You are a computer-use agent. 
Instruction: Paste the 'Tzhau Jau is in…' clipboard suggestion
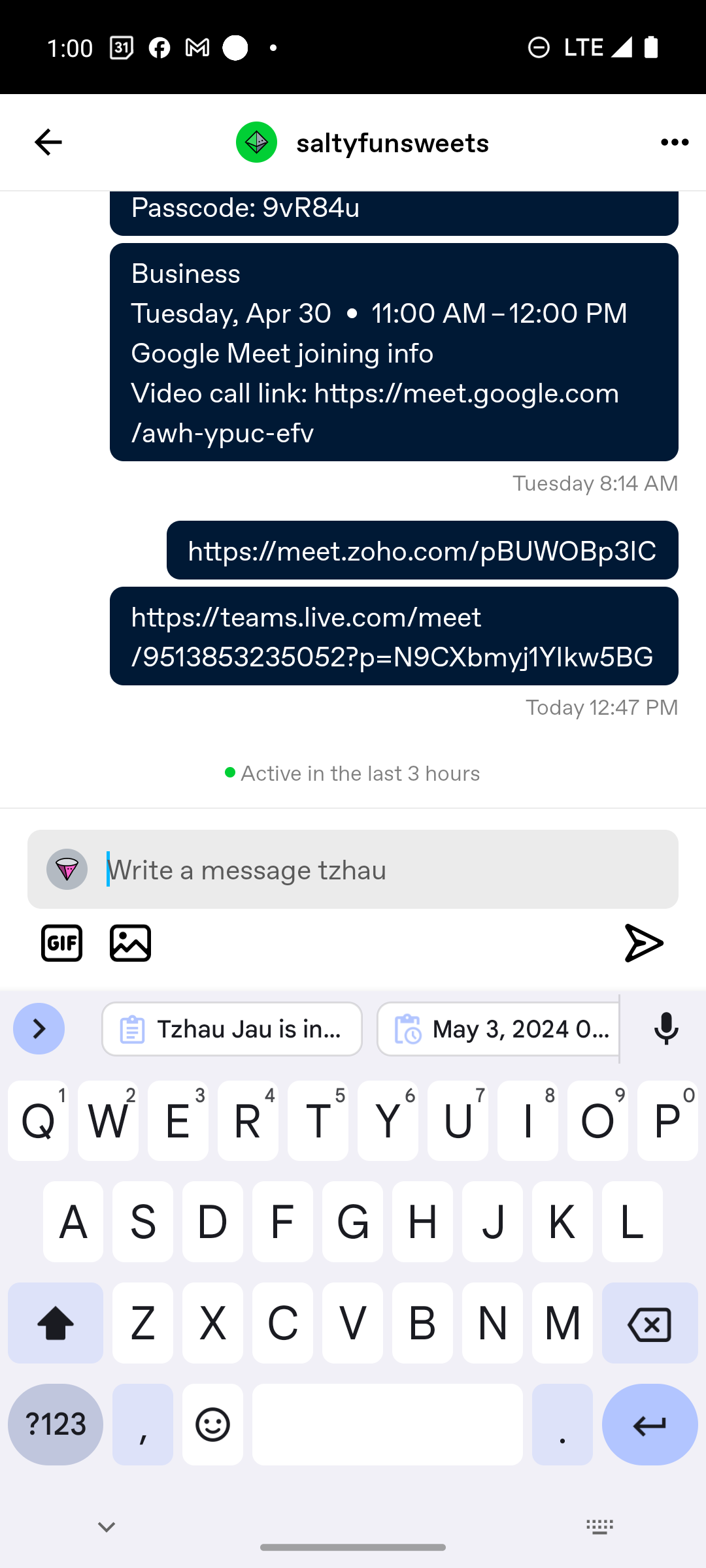(232, 1029)
